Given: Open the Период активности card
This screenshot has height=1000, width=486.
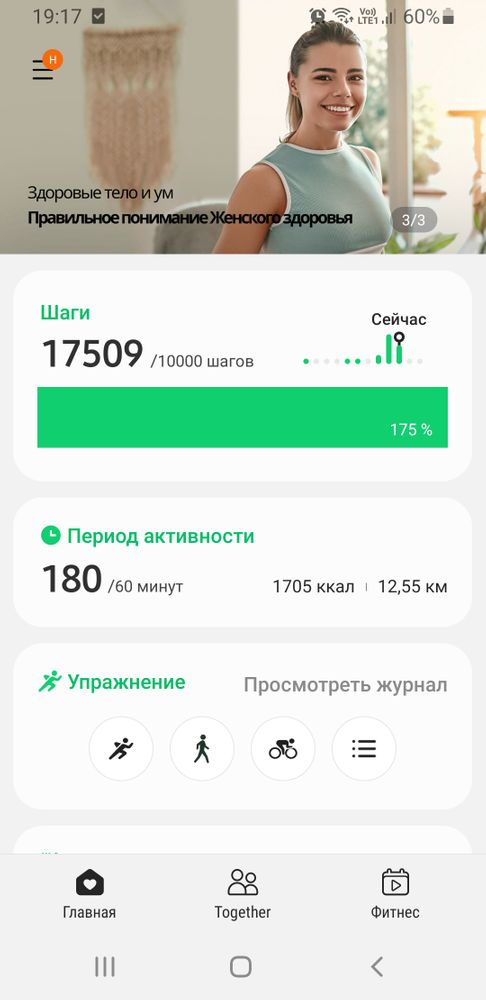Looking at the screenshot, I should [242, 562].
